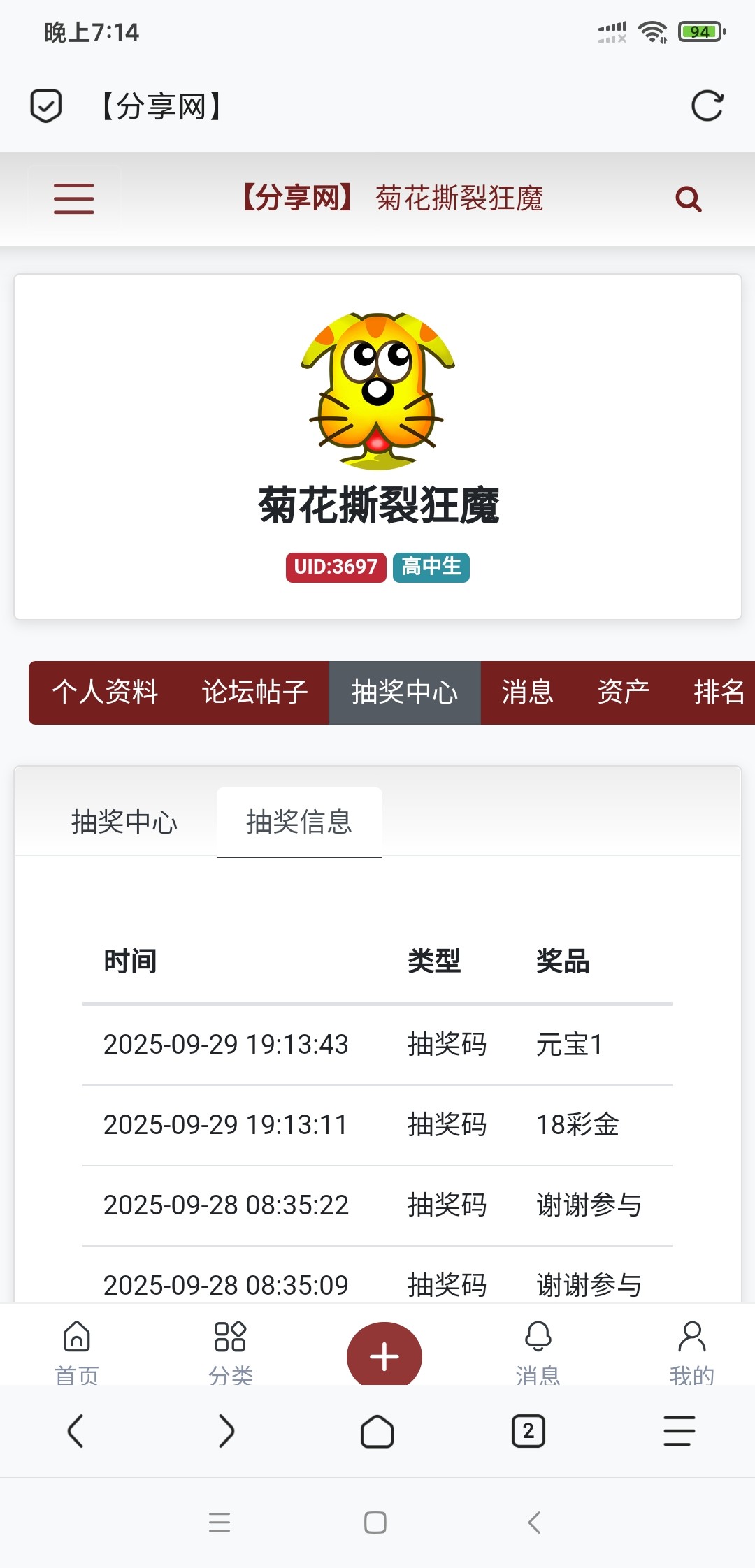755x1568 pixels.
Task: Tap the search magnifier icon
Action: point(688,199)
